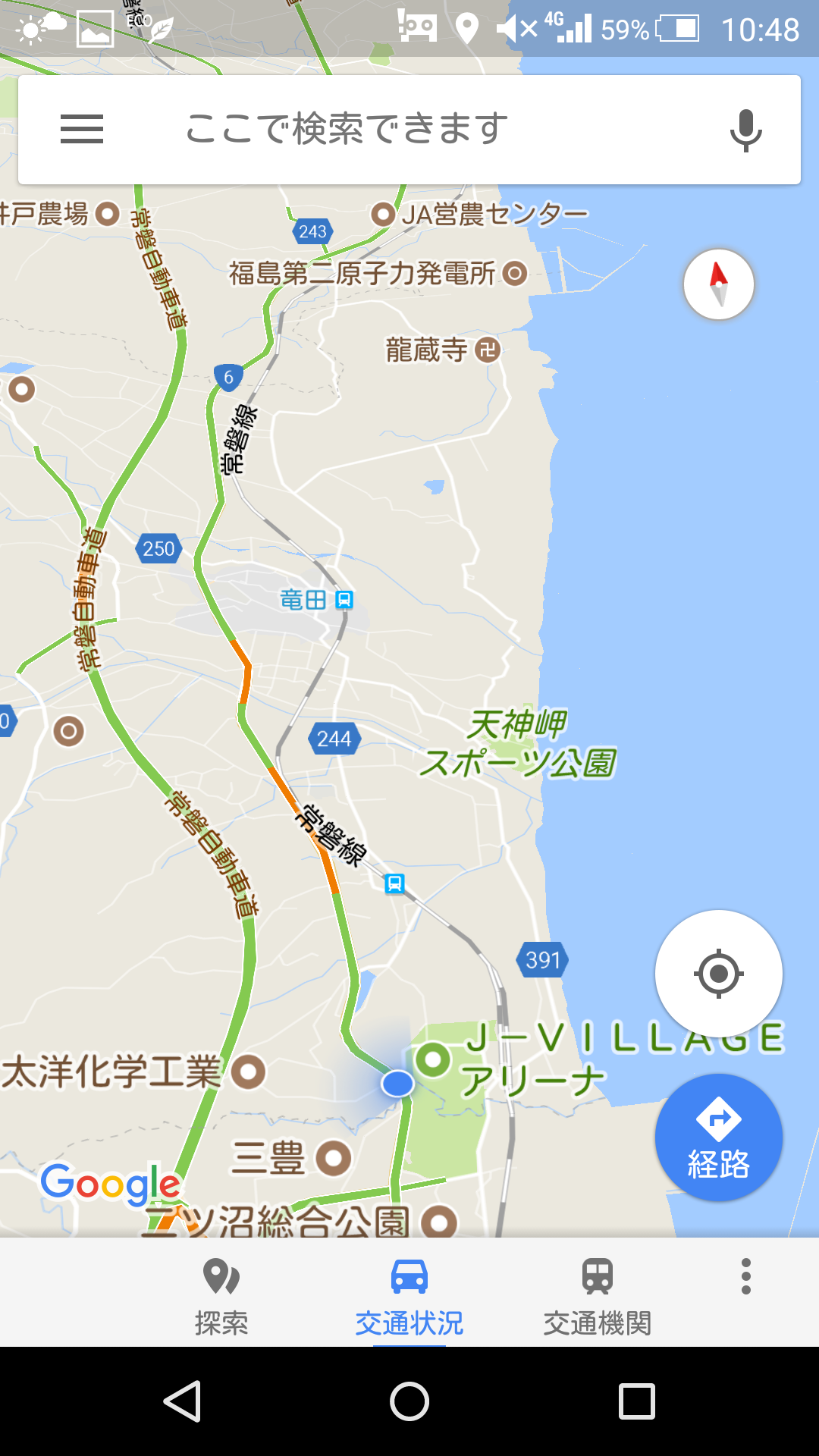Open the J-VILLAGE アリーナ place marker
The width and height of the screenshot is (819, 1456).
[x=433, y=1059]
